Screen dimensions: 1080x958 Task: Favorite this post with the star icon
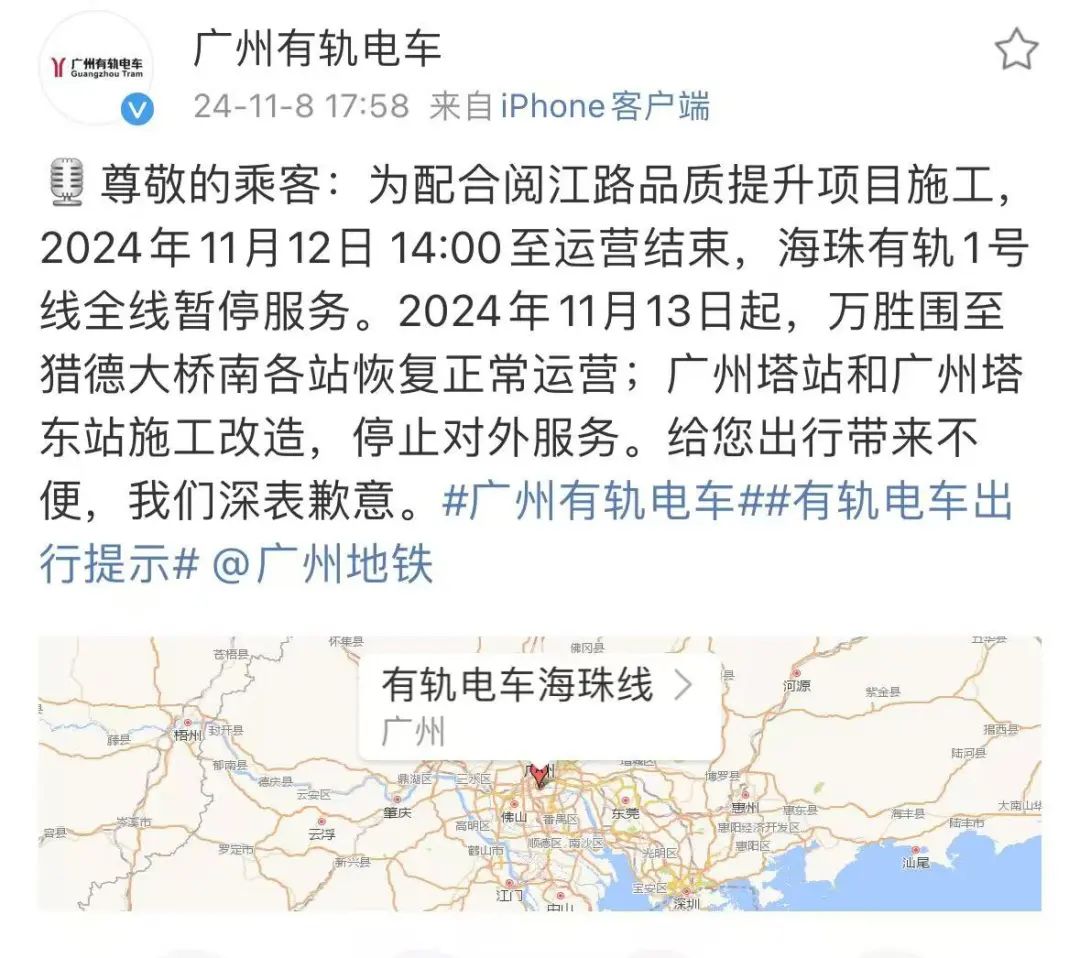pos(1016,49)
